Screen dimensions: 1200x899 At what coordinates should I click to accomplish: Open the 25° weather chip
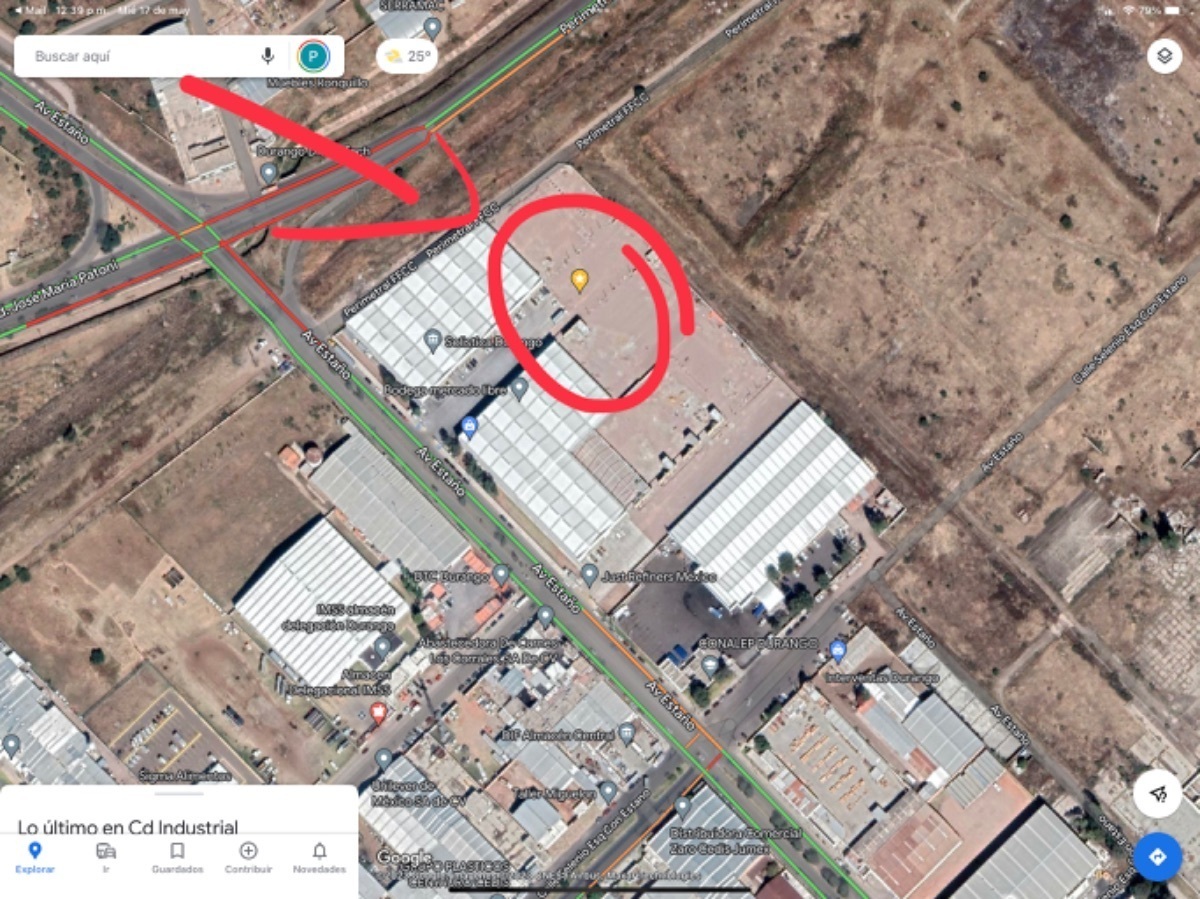click(407, 56)
